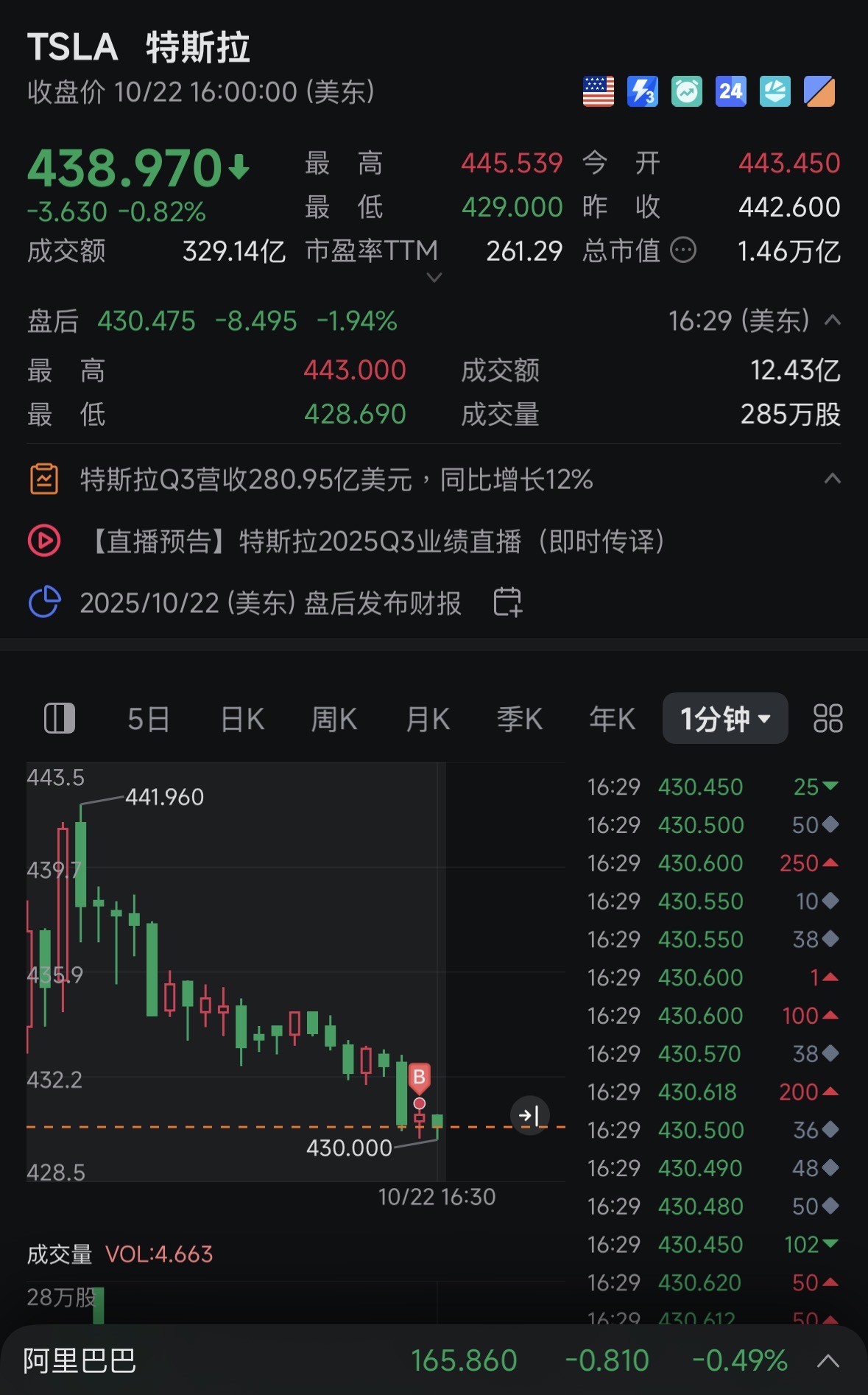Collapse the 盘后 after-hours panel
The height and width of the screenshot is (1395, 868).
click(x=832, y=321)
